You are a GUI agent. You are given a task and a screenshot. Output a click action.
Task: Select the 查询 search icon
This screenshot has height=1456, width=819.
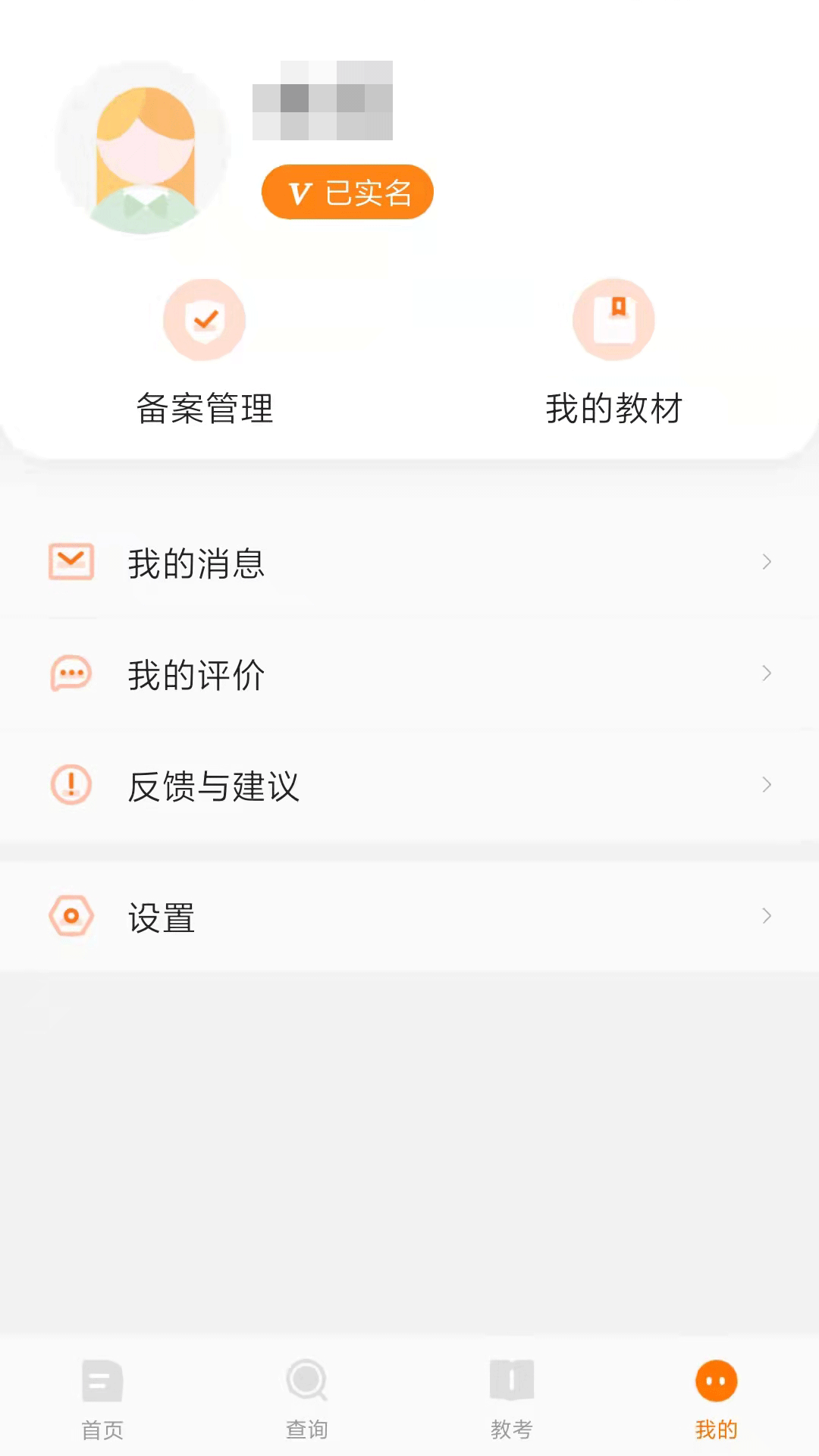(x=307, y=1382)
